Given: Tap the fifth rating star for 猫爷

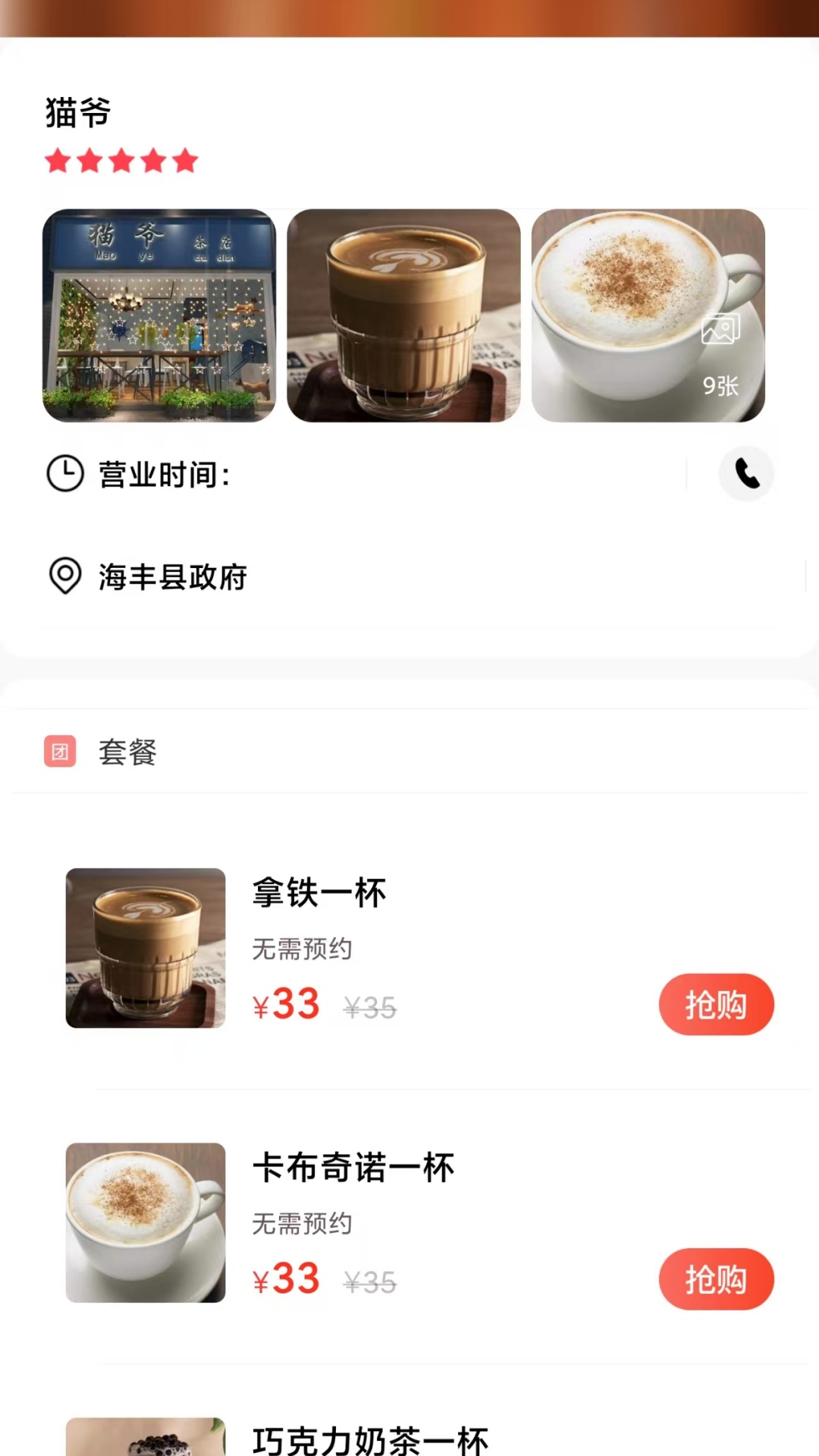Looking at the screenshot, I should click(184, 161).
